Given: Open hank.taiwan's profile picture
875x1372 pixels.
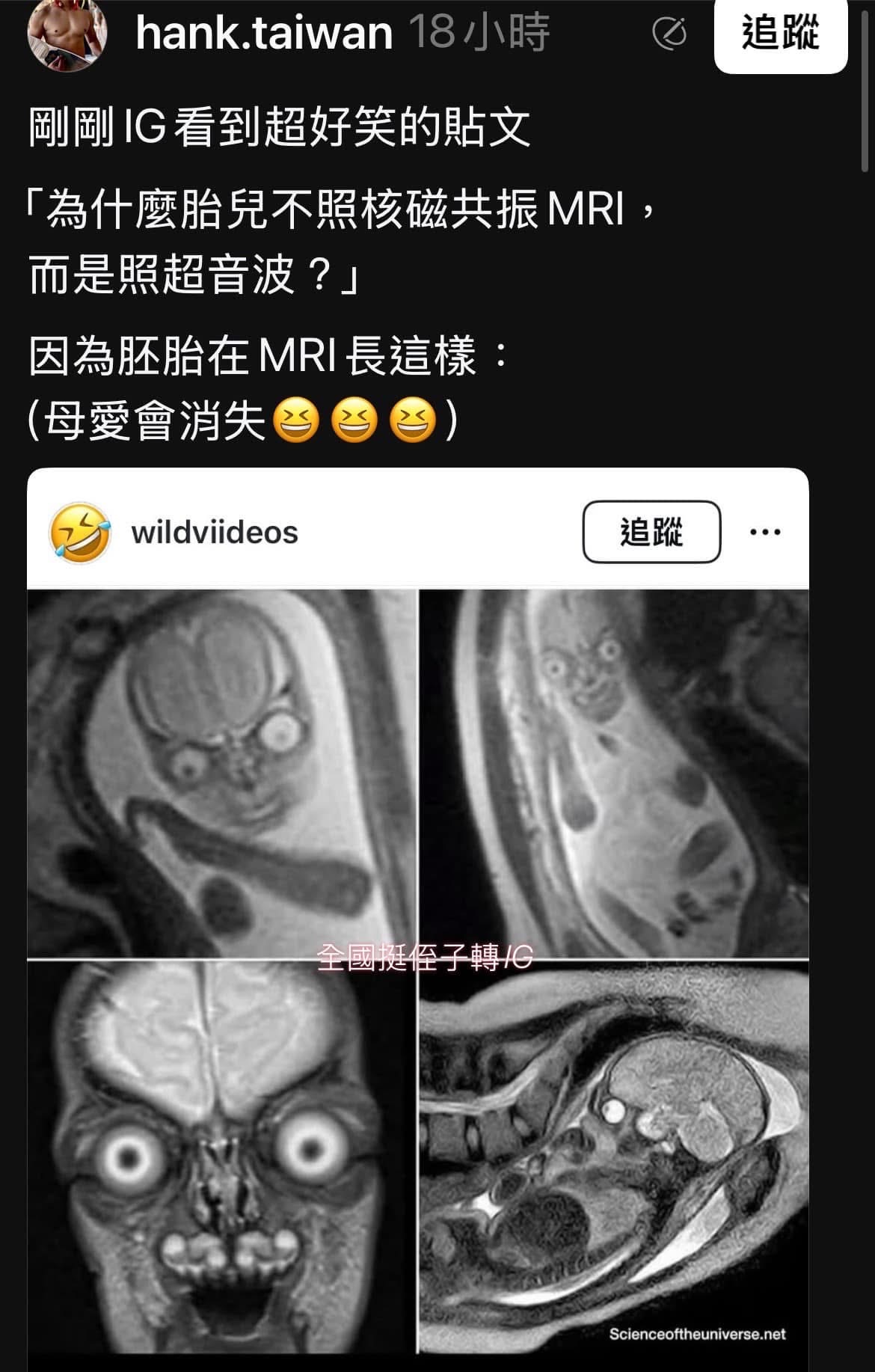Looking at the screenshot, I should (67, 34).
